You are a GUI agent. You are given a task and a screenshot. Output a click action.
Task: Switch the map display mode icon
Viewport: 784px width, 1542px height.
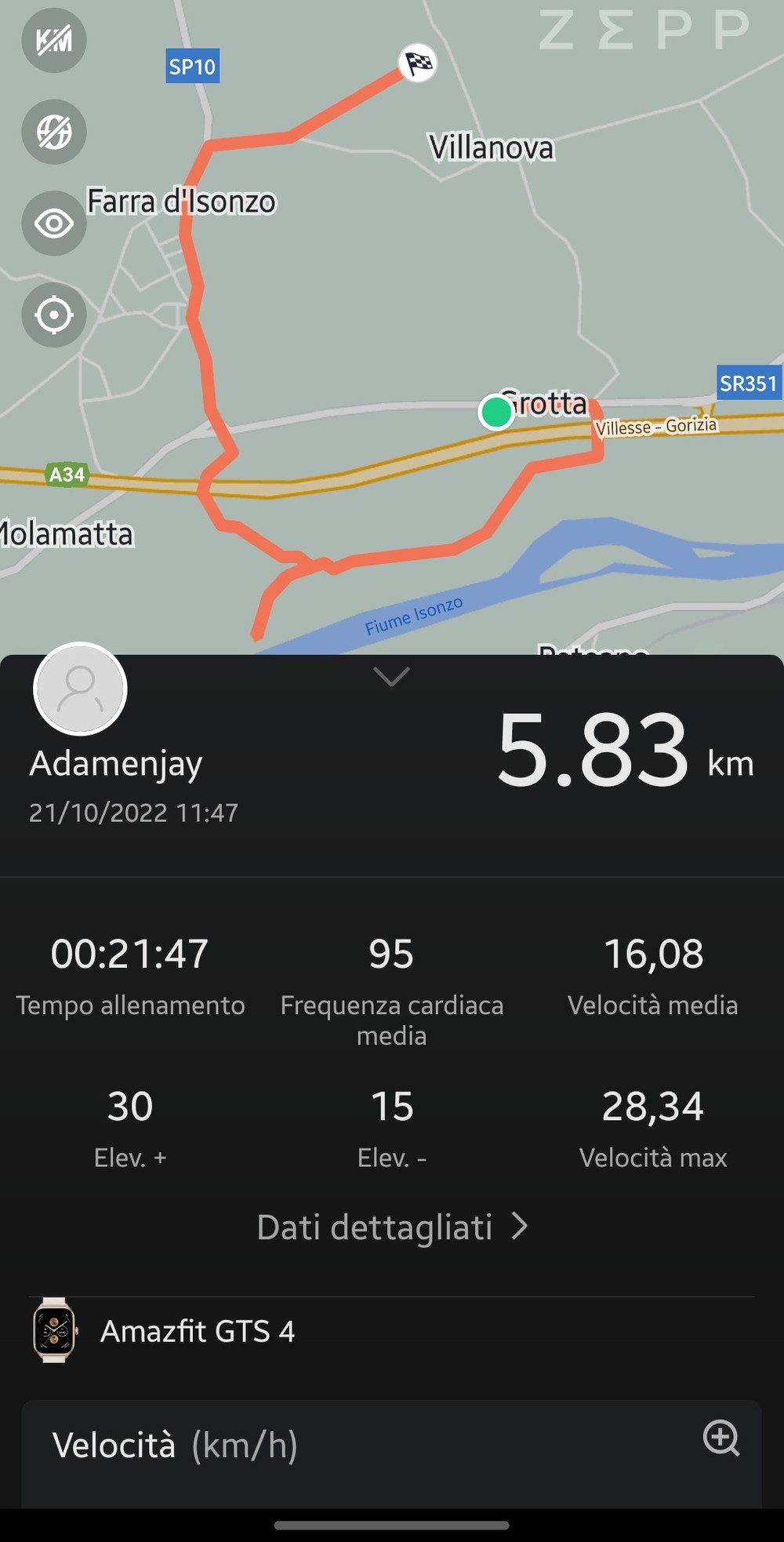[x=54, y=132]
